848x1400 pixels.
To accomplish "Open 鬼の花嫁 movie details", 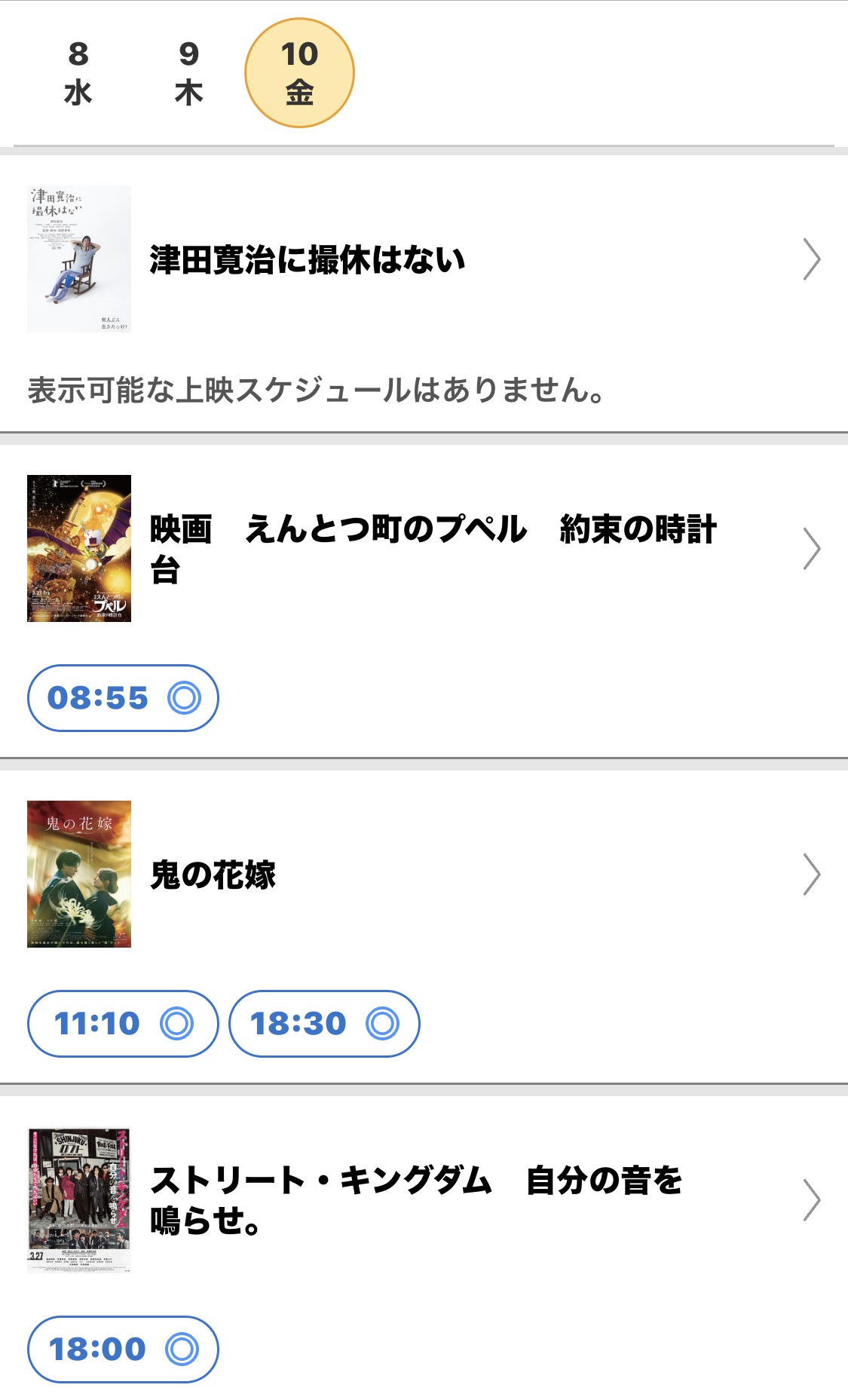I will click(x=424, y=875).
